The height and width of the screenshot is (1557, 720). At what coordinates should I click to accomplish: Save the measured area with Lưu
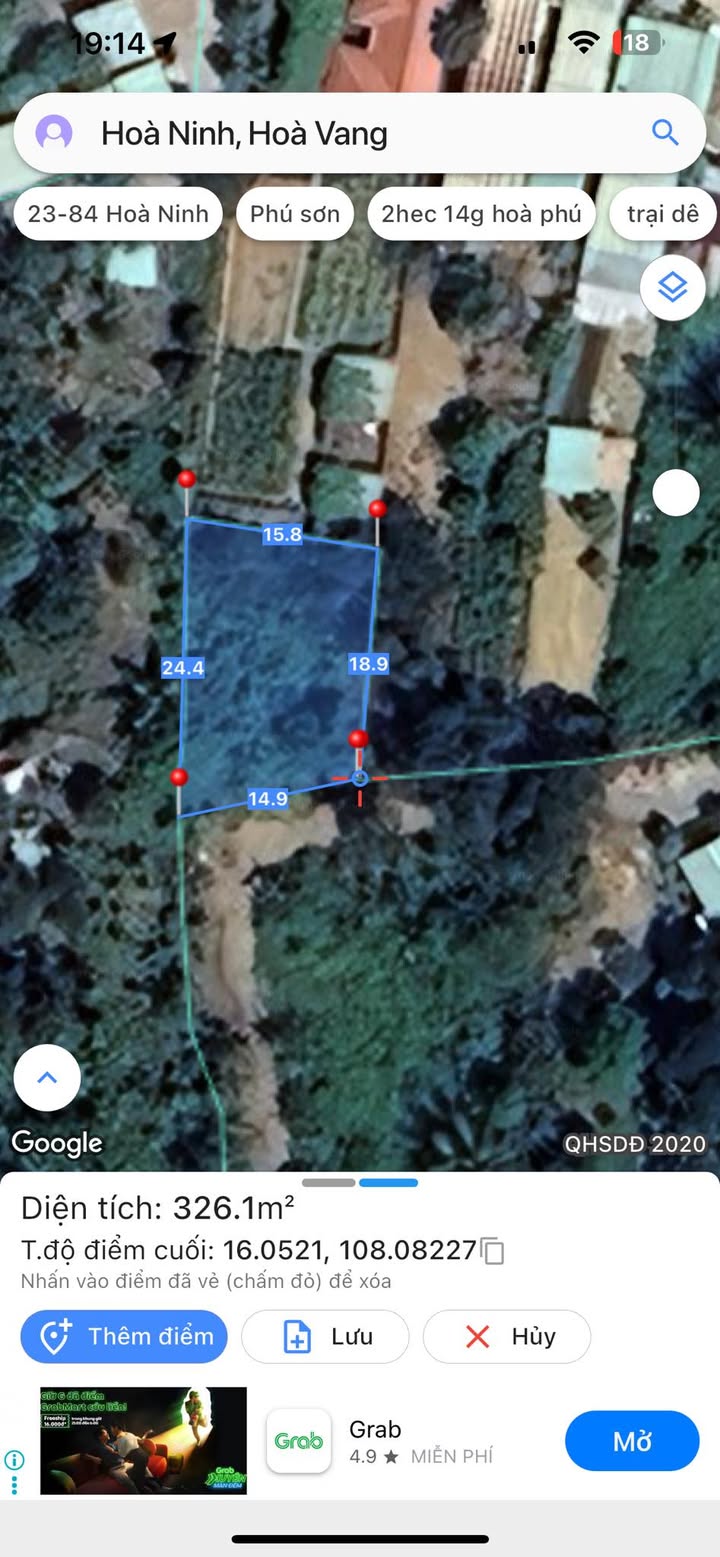pos(325,1336)
